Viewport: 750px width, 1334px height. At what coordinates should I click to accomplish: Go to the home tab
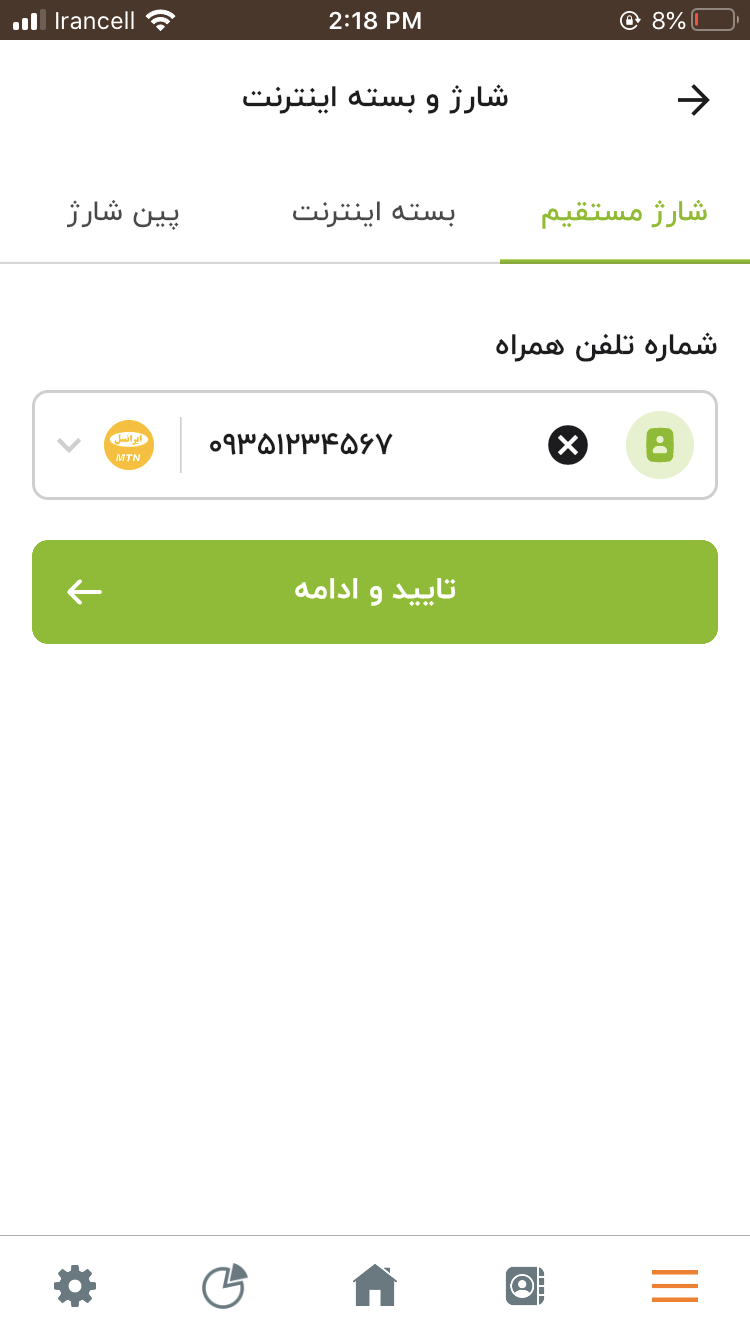tap(375, 1286)
